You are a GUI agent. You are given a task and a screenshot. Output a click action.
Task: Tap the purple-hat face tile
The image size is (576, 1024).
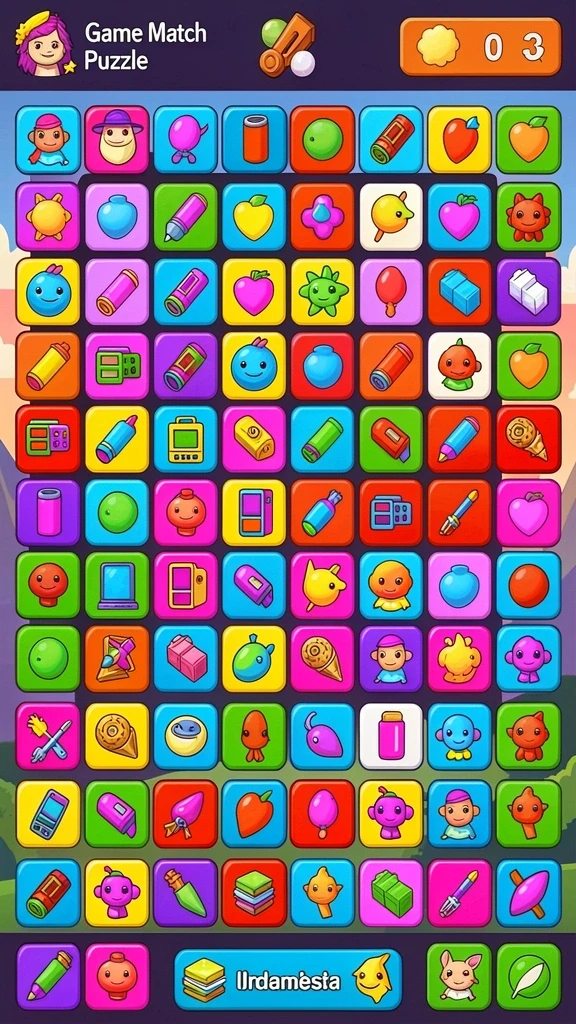[117, 140]
